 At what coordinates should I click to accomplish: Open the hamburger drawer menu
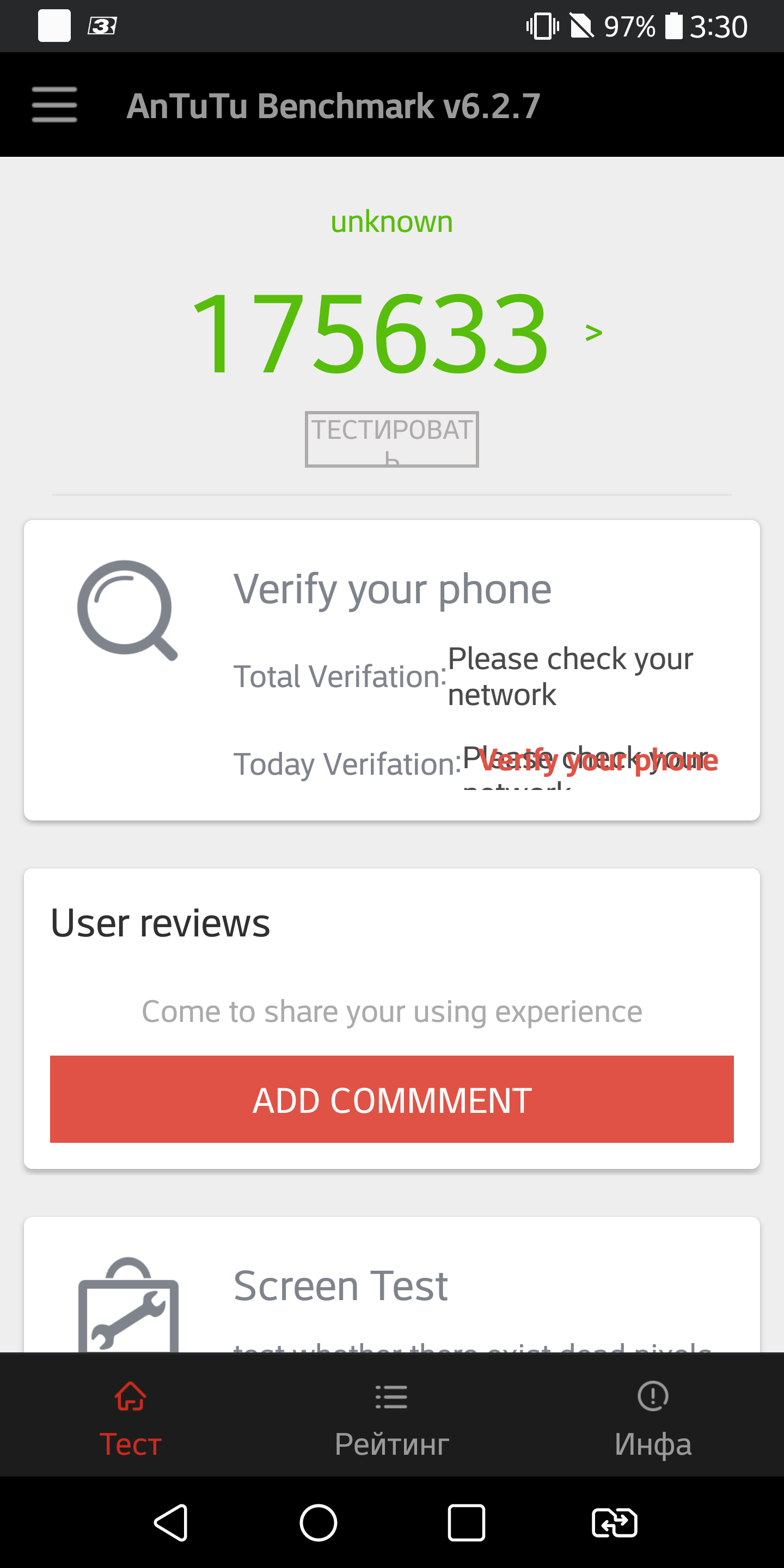(54, 105)
